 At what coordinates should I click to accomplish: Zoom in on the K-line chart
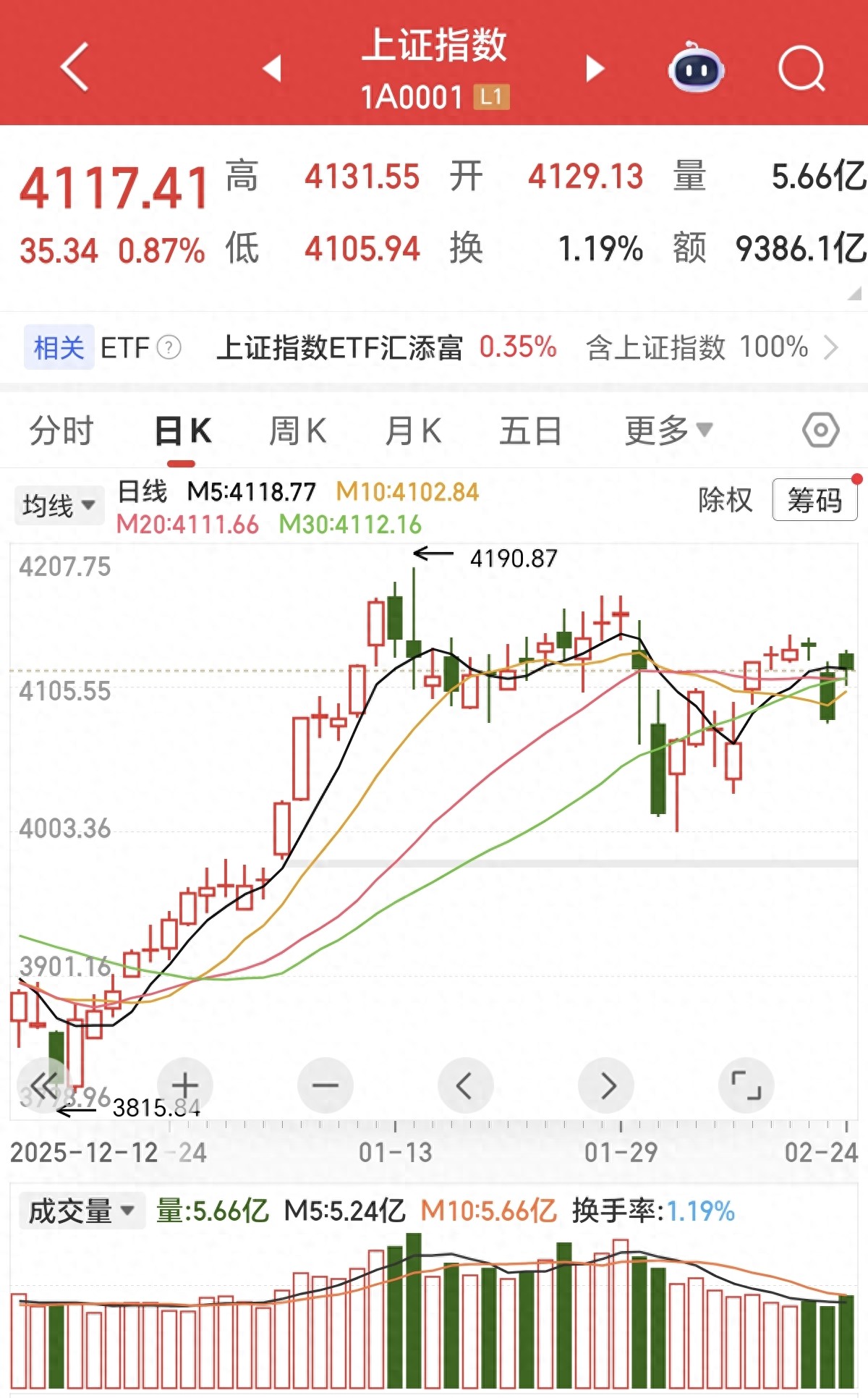[184, 1085]
